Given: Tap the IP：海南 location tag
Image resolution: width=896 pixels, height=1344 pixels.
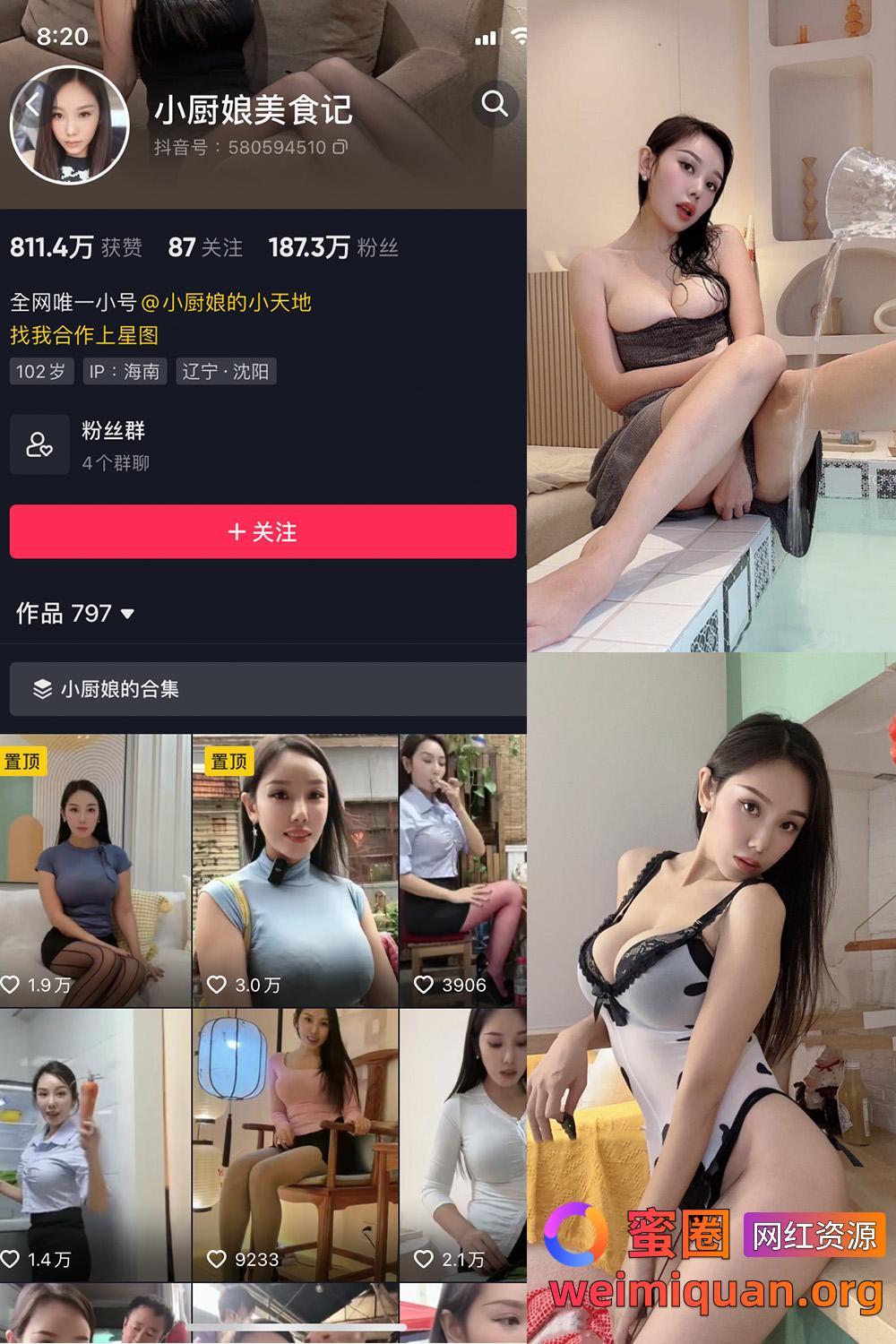Looking at the screenshot, I should point(124,371).
